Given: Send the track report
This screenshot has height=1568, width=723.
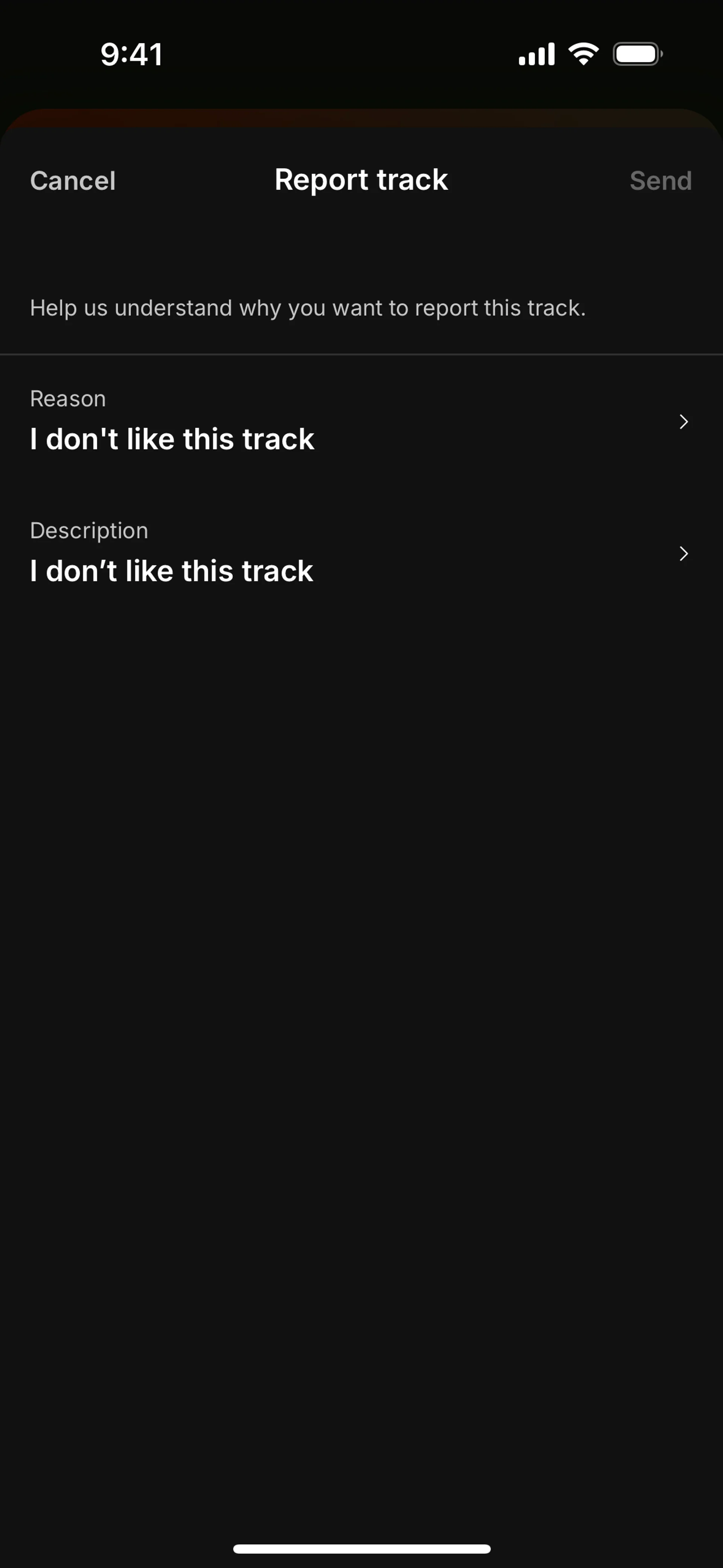Looking at the screenshot, I should pos(660,181).
